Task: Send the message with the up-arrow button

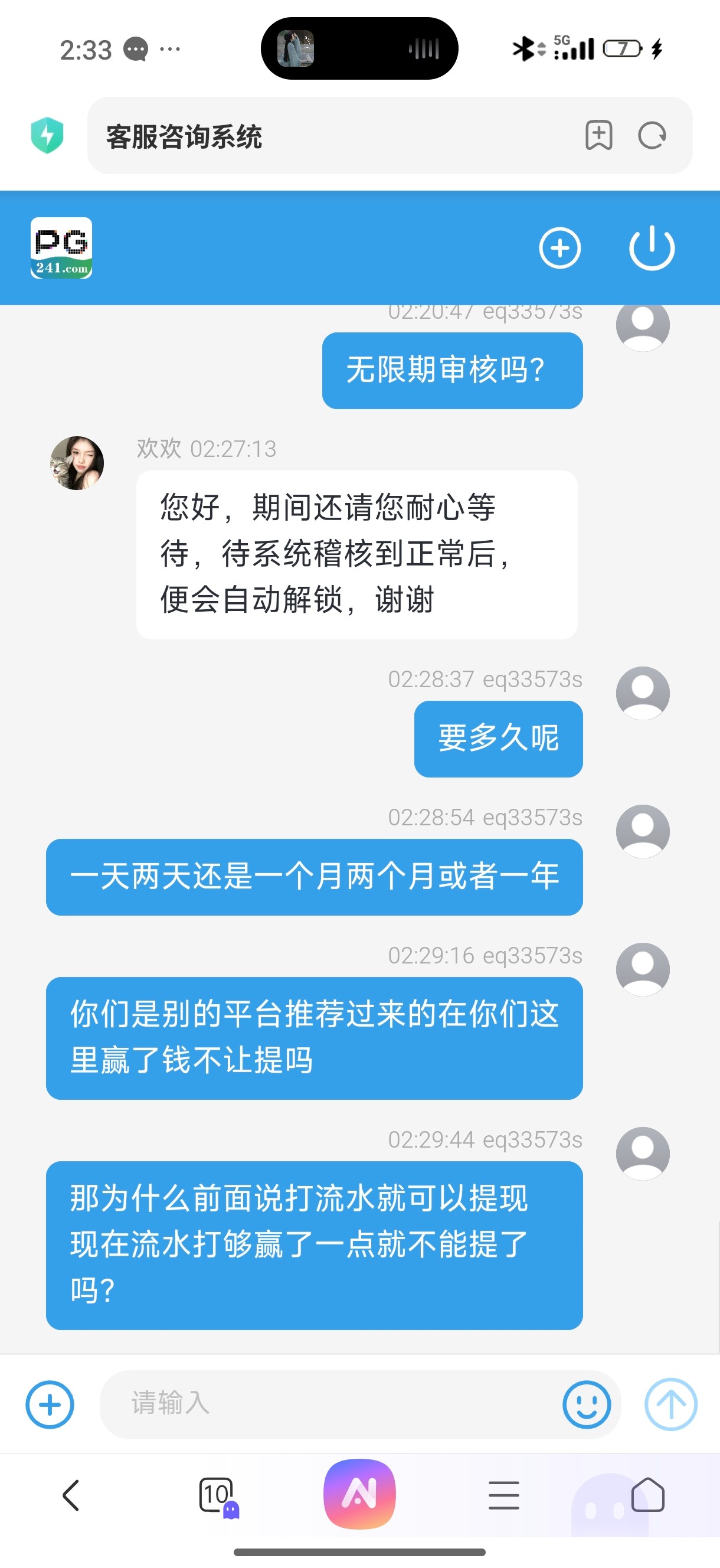Action: 670,1404
